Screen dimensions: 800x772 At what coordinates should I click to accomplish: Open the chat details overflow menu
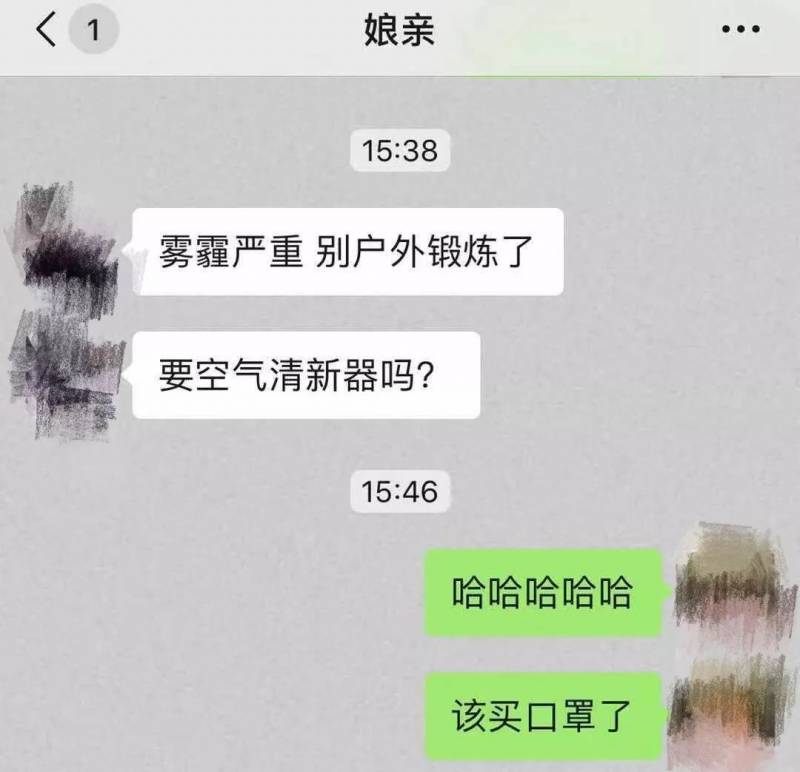coord(741,30)
